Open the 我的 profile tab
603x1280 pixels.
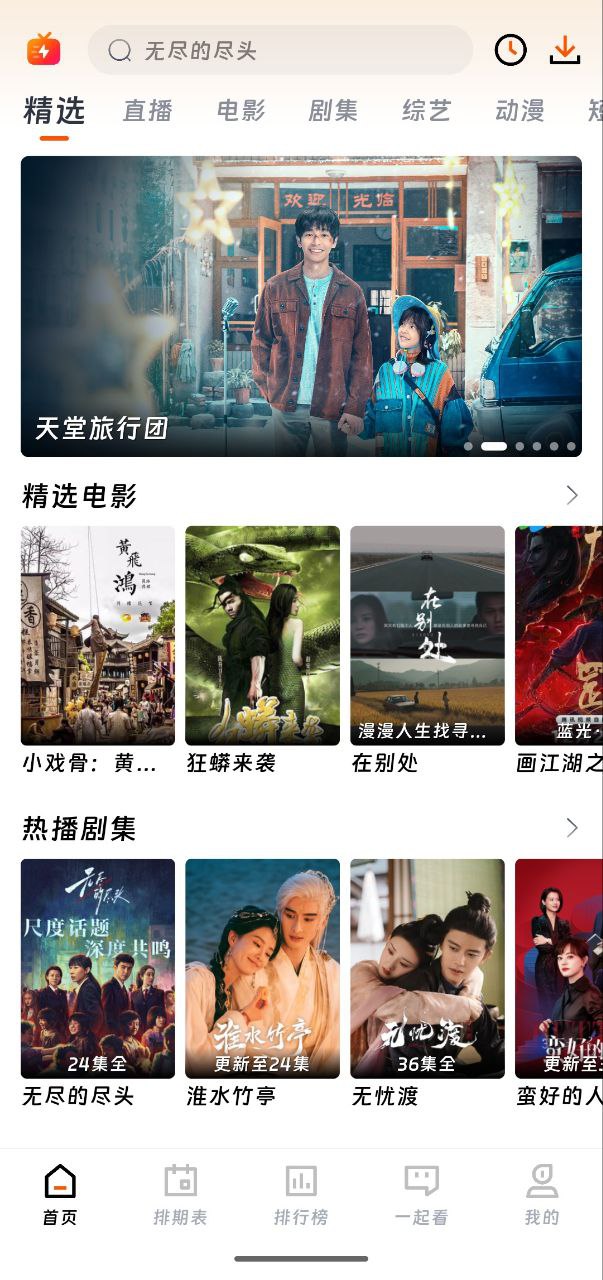542,1195
